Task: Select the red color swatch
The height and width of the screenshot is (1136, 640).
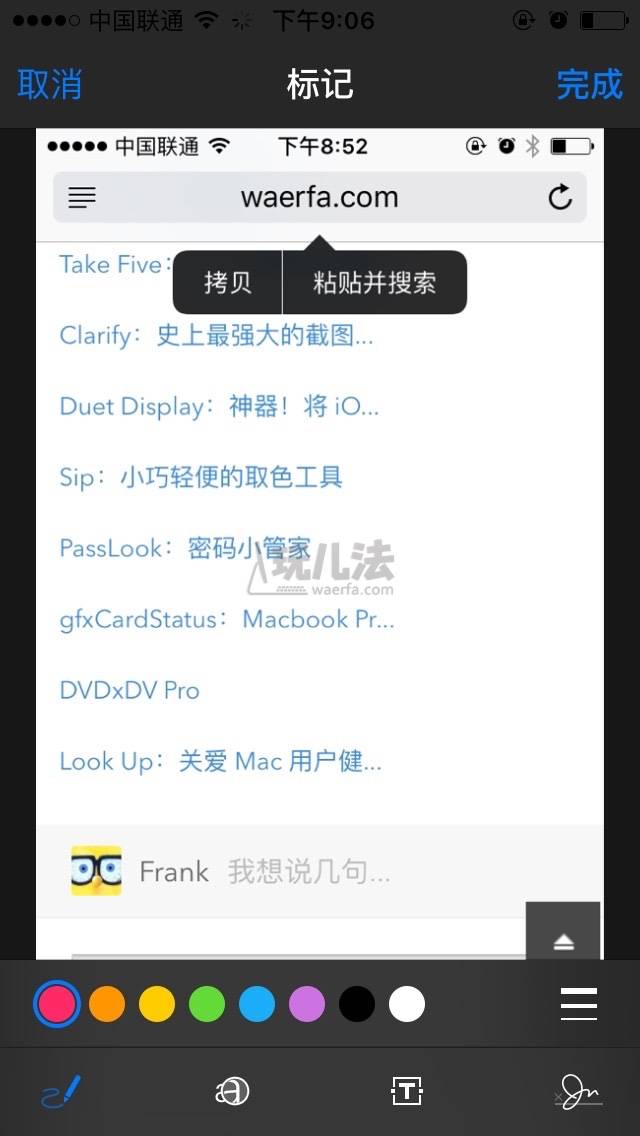Action: pyautogui.click(x=57, y=1004)
